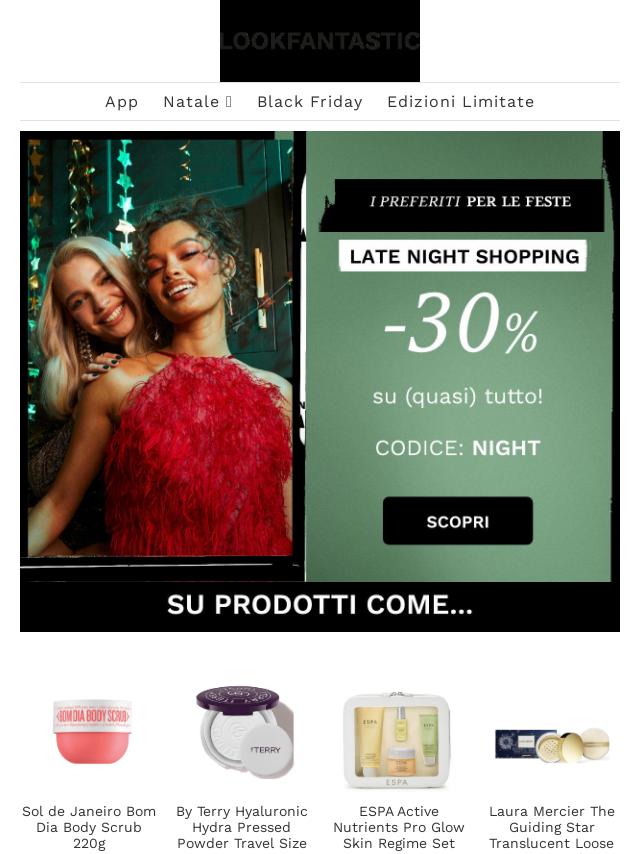The image size is (640, 854).
Task: Open the App link
Action: pos(122,102)
